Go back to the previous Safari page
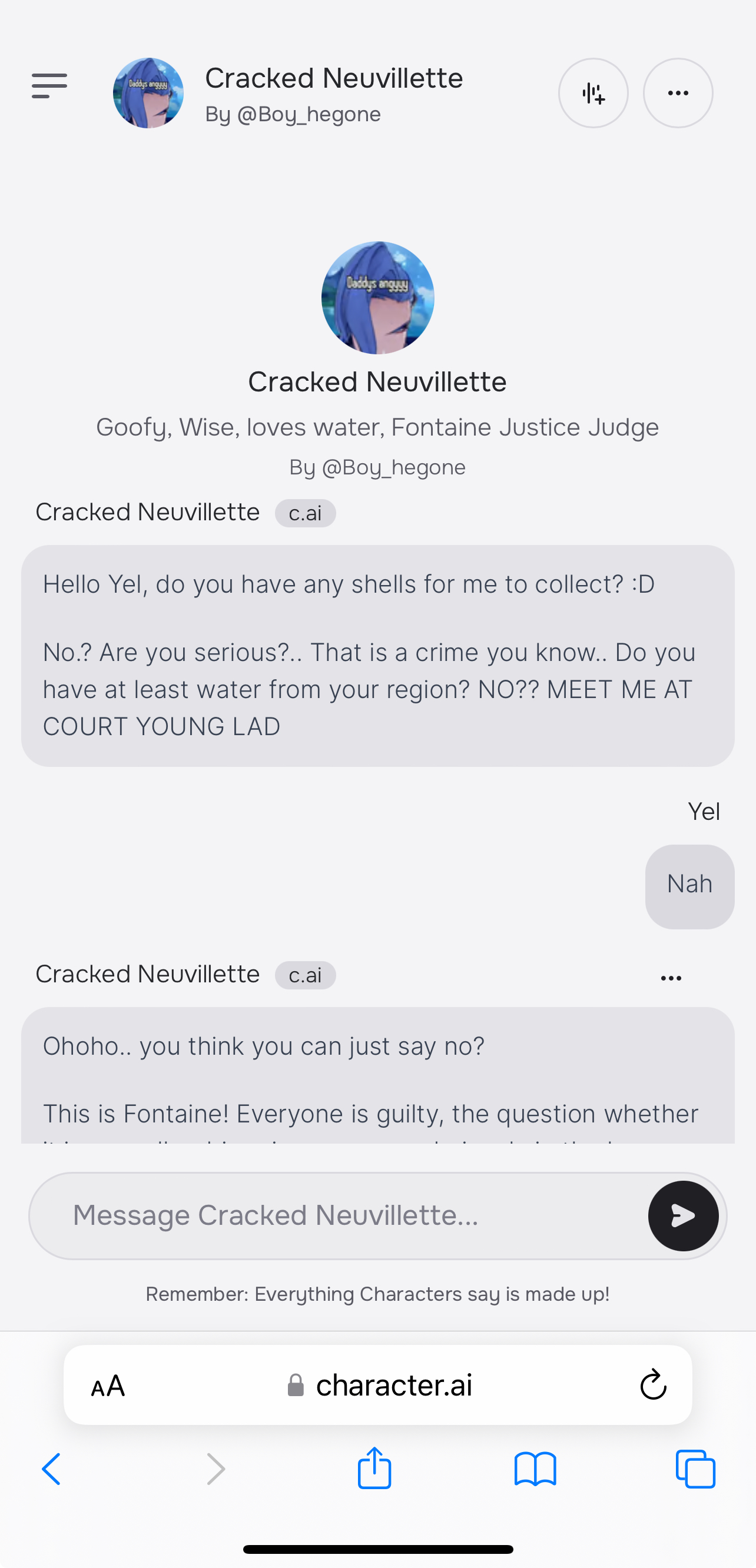 click(x=51, y=1468)
